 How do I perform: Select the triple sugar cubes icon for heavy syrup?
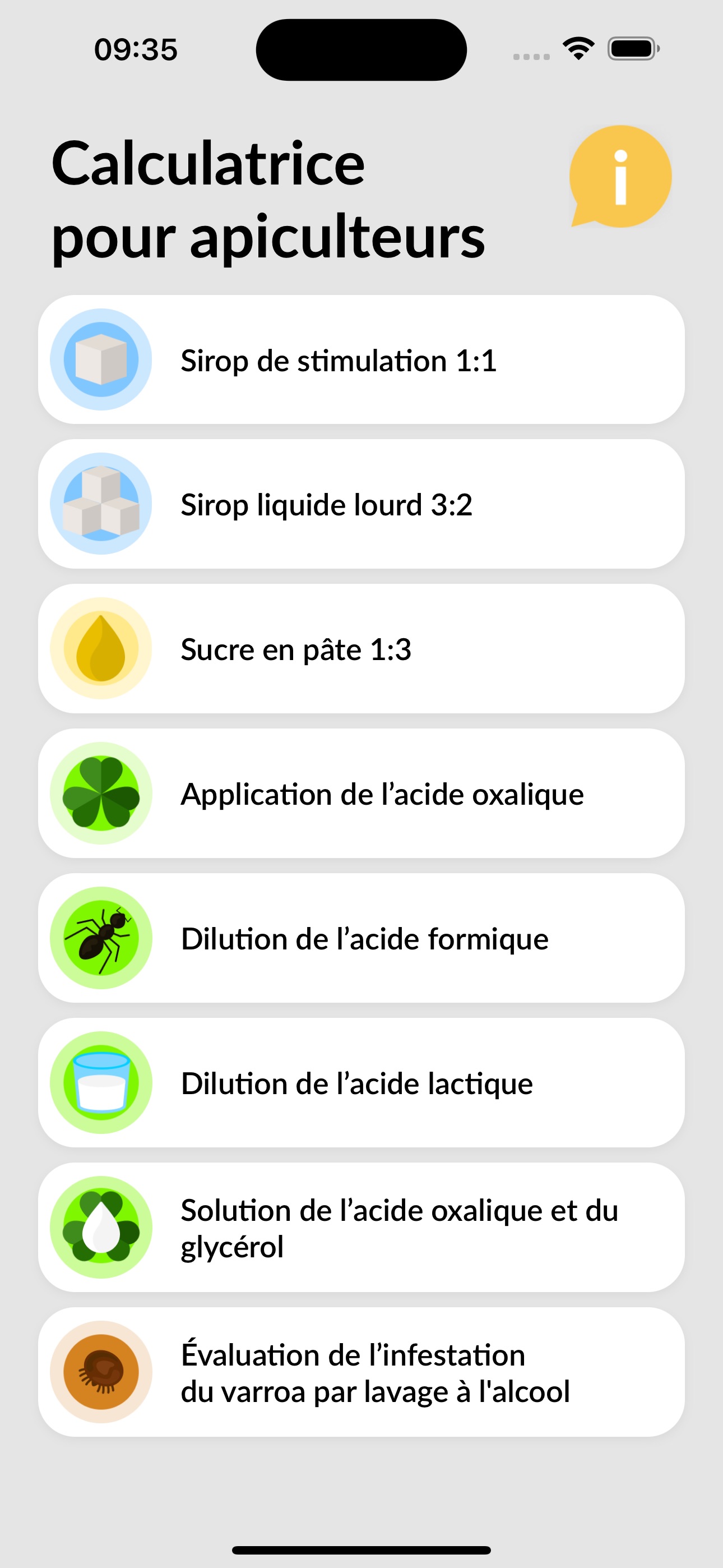coord(101,504)
